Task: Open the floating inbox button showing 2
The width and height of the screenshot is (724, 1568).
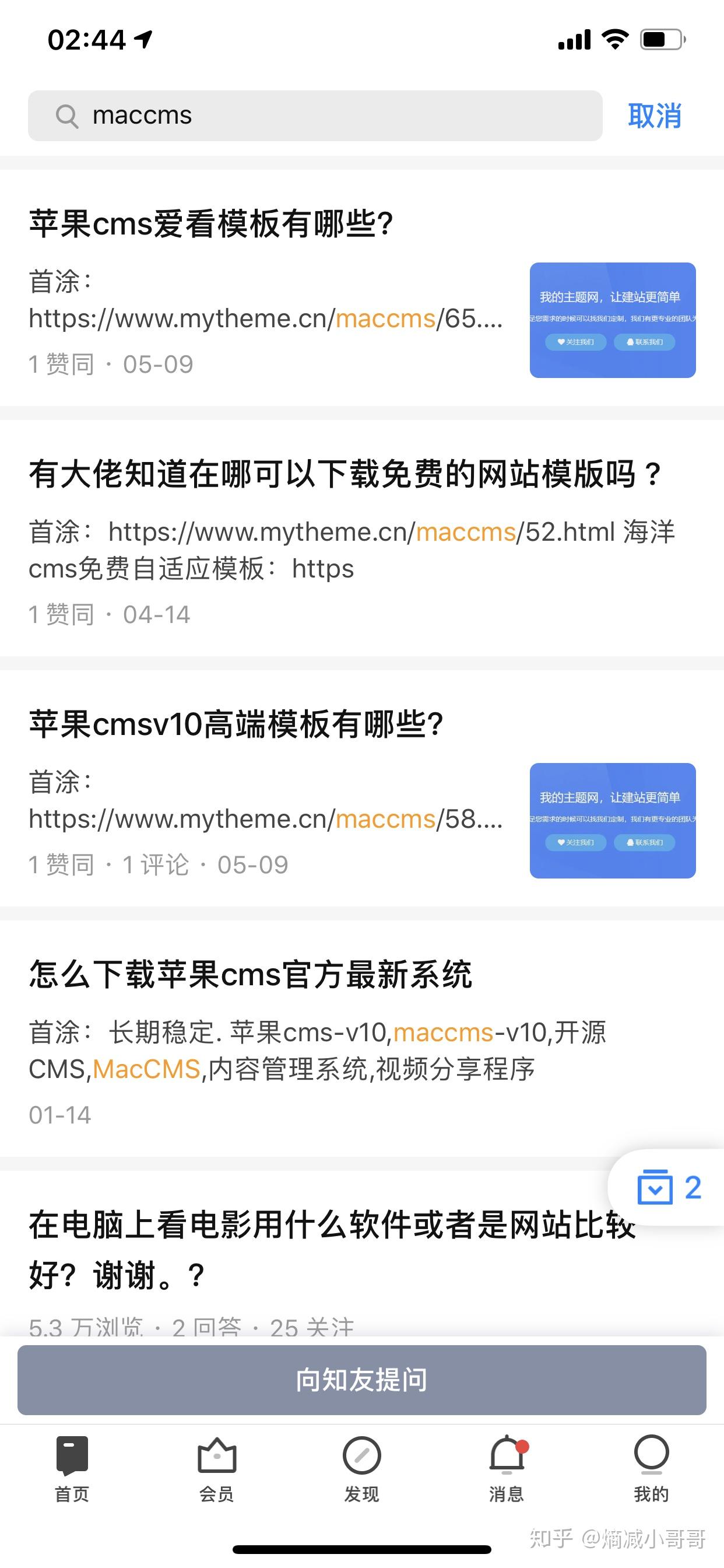Action: point(668,1188)
